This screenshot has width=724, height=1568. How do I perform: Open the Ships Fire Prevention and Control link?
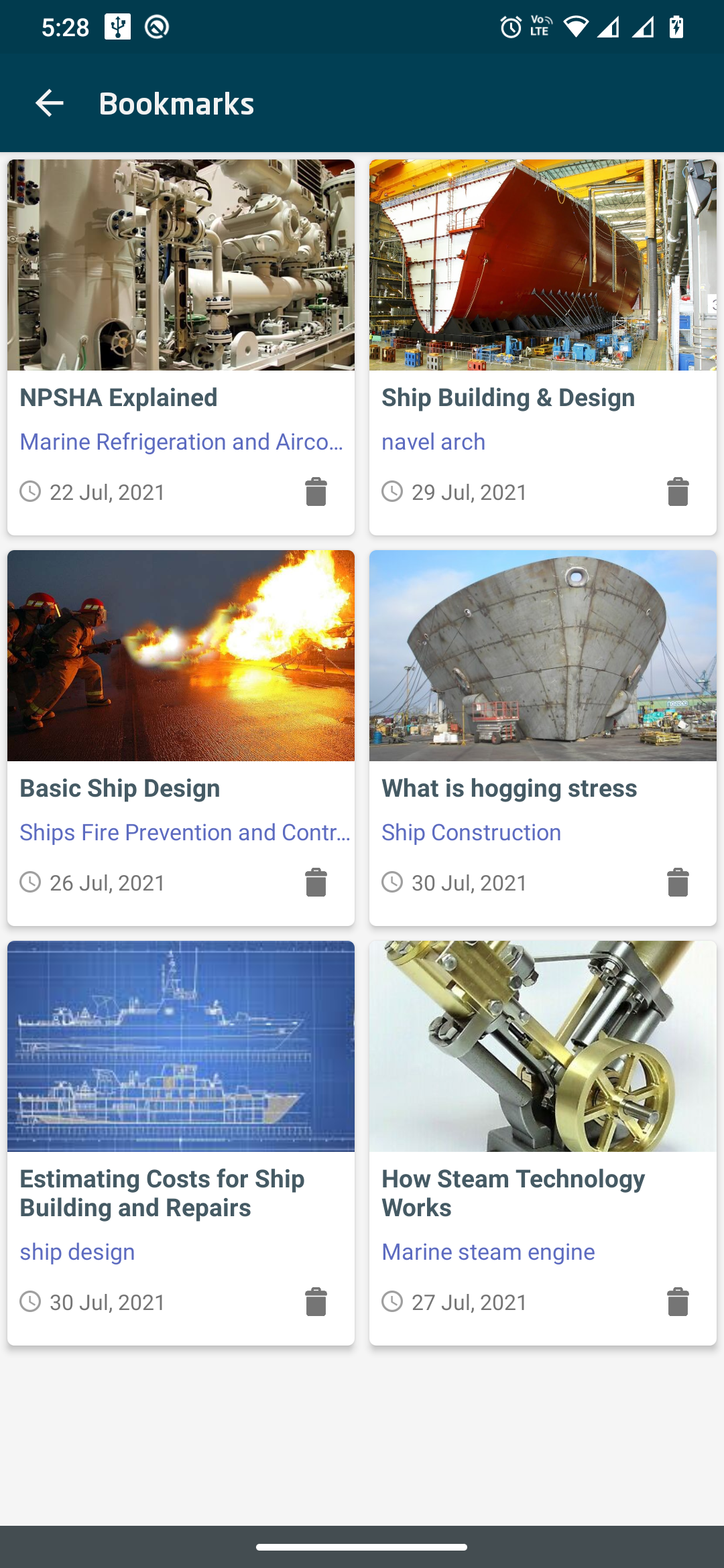pyautogui.click(x=181, y=832)
